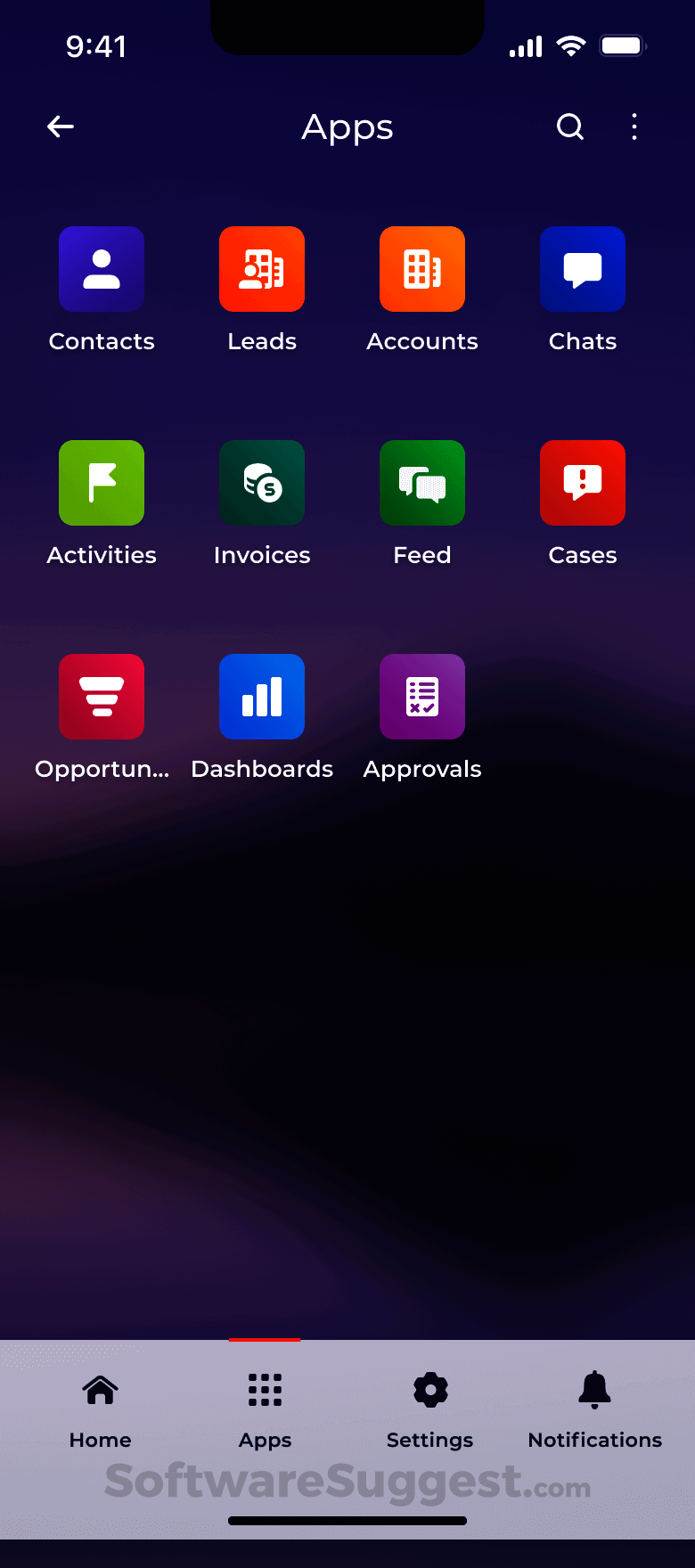Go back using the arrow

[x=61, y=127]
